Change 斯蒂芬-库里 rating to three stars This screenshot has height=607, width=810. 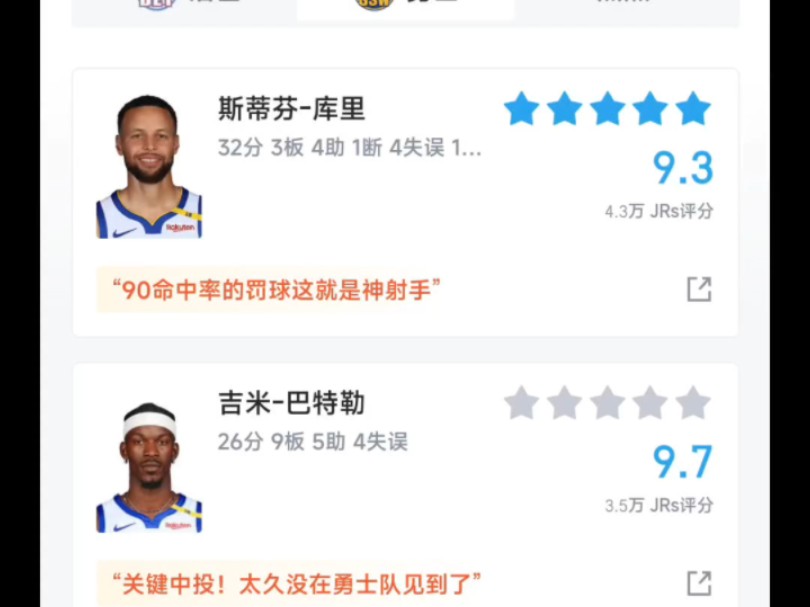click(607, 109)
